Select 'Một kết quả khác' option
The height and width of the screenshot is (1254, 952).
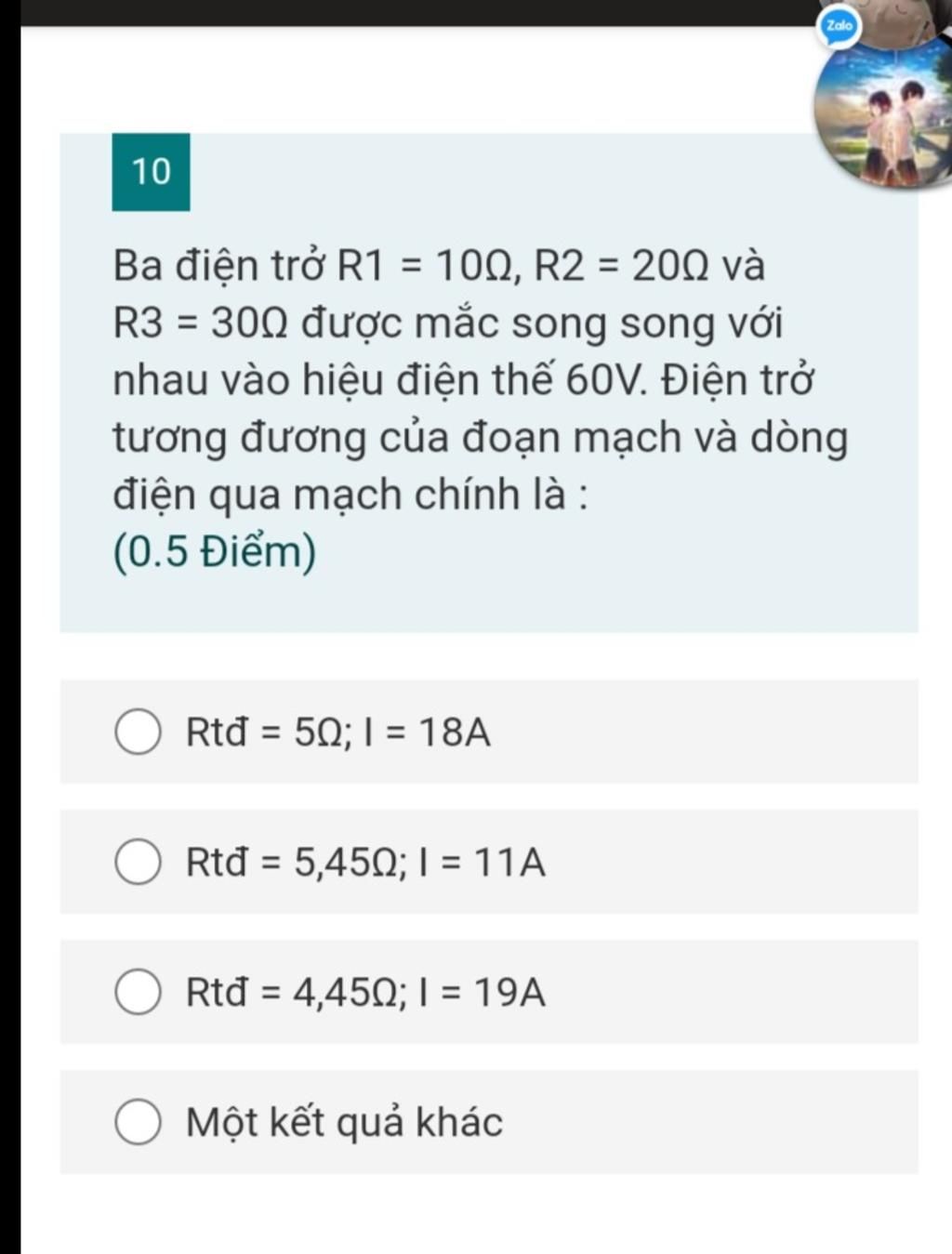click(x=138, y=1122)
